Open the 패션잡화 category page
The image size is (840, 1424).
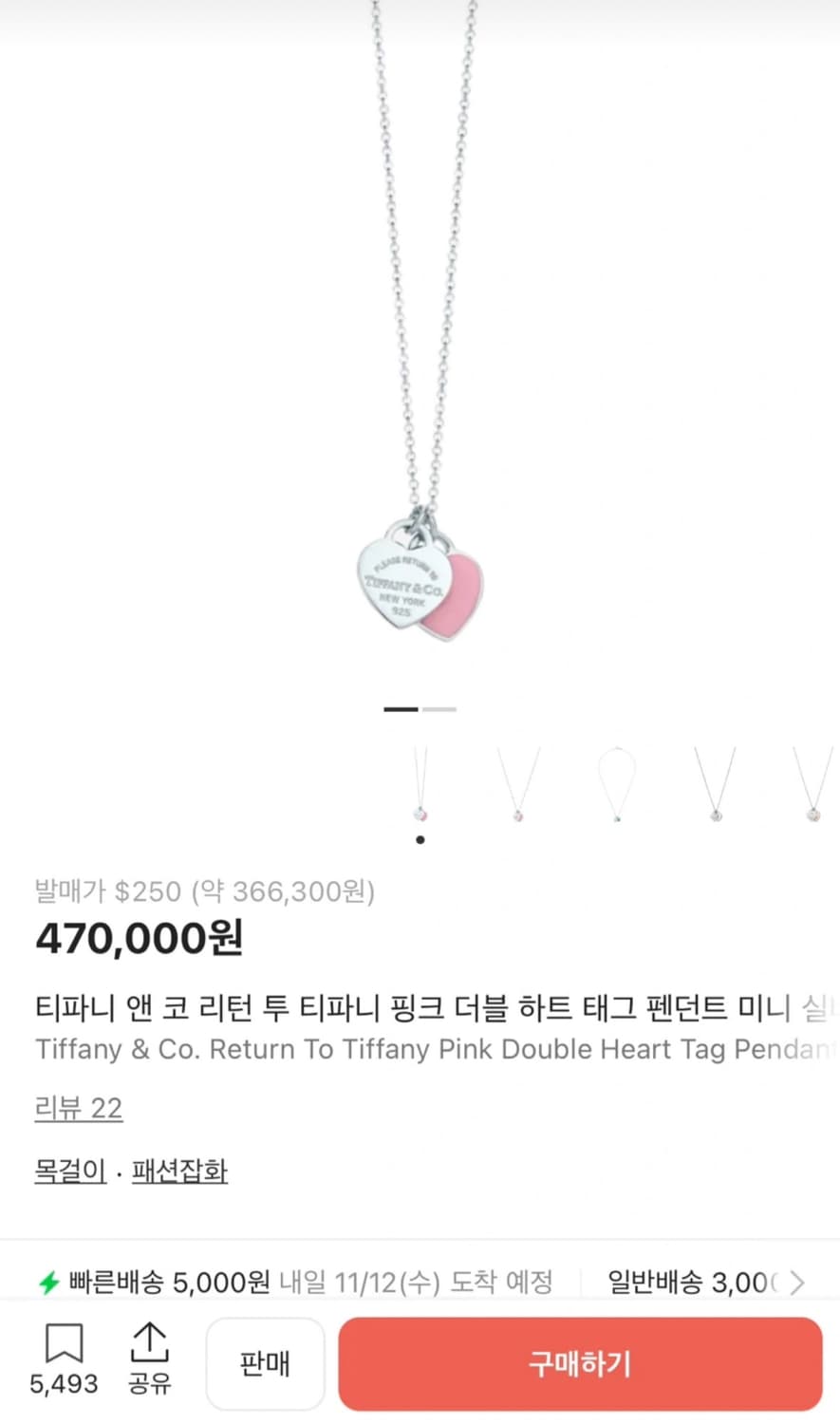[179, 1171]
